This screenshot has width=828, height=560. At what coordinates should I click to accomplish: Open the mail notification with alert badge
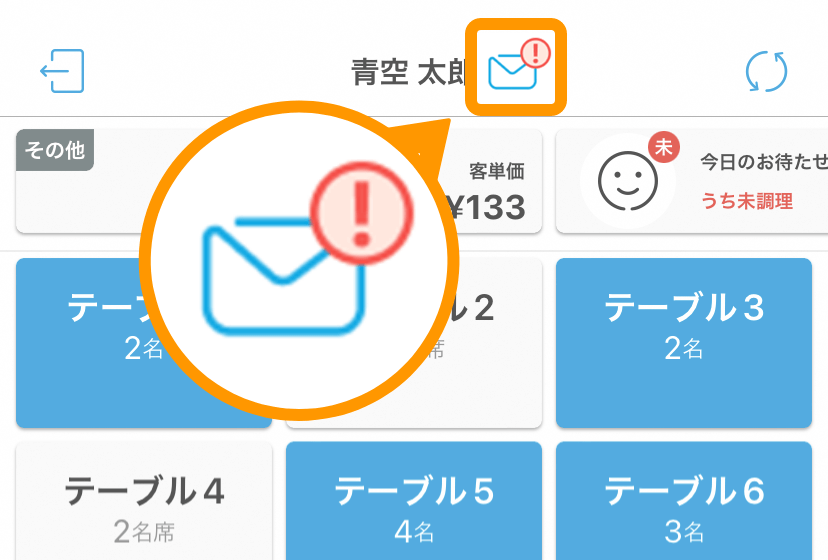tap(515, 68)
